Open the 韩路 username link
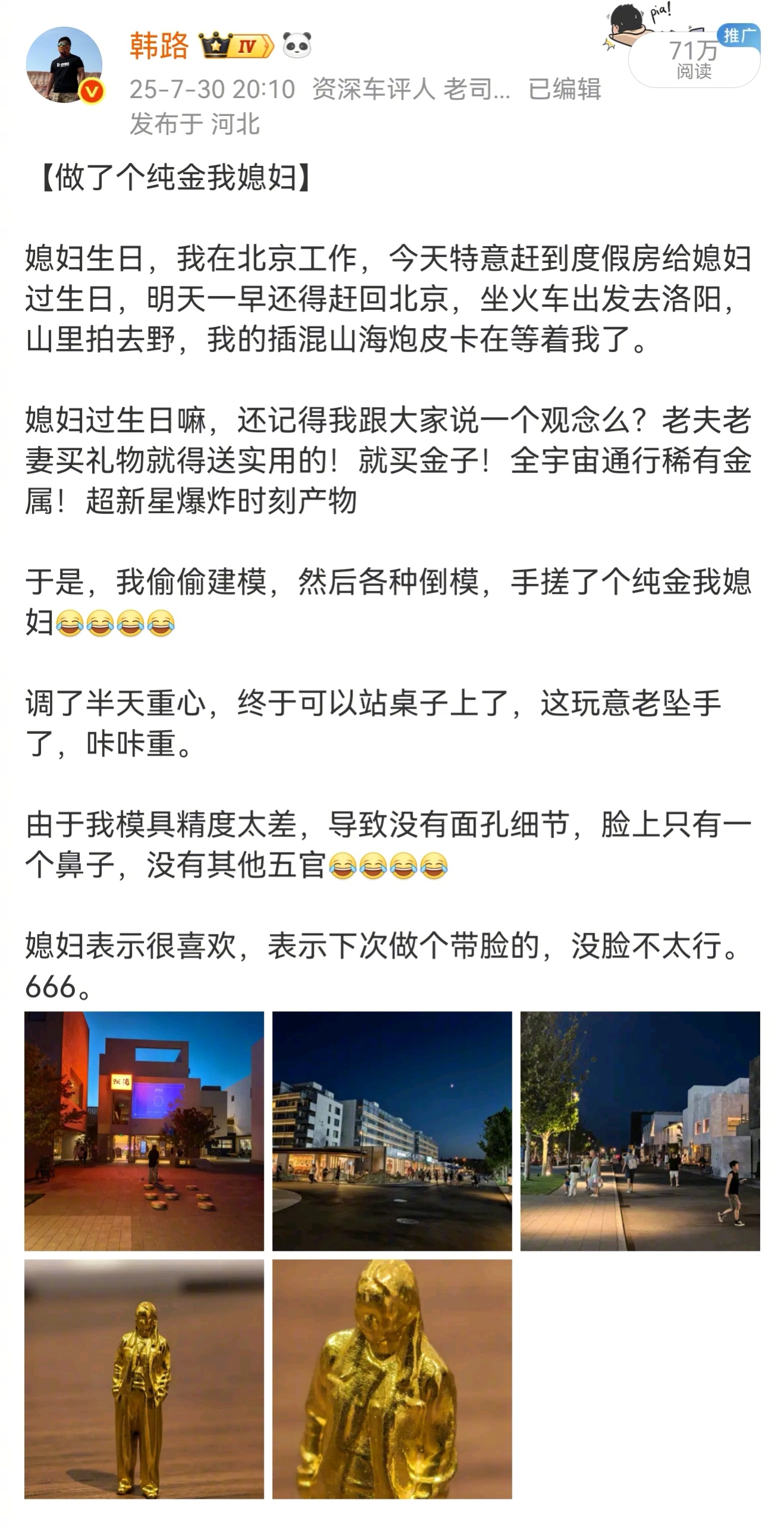This screenshot has height=1528, width=784. click(159, 46)
